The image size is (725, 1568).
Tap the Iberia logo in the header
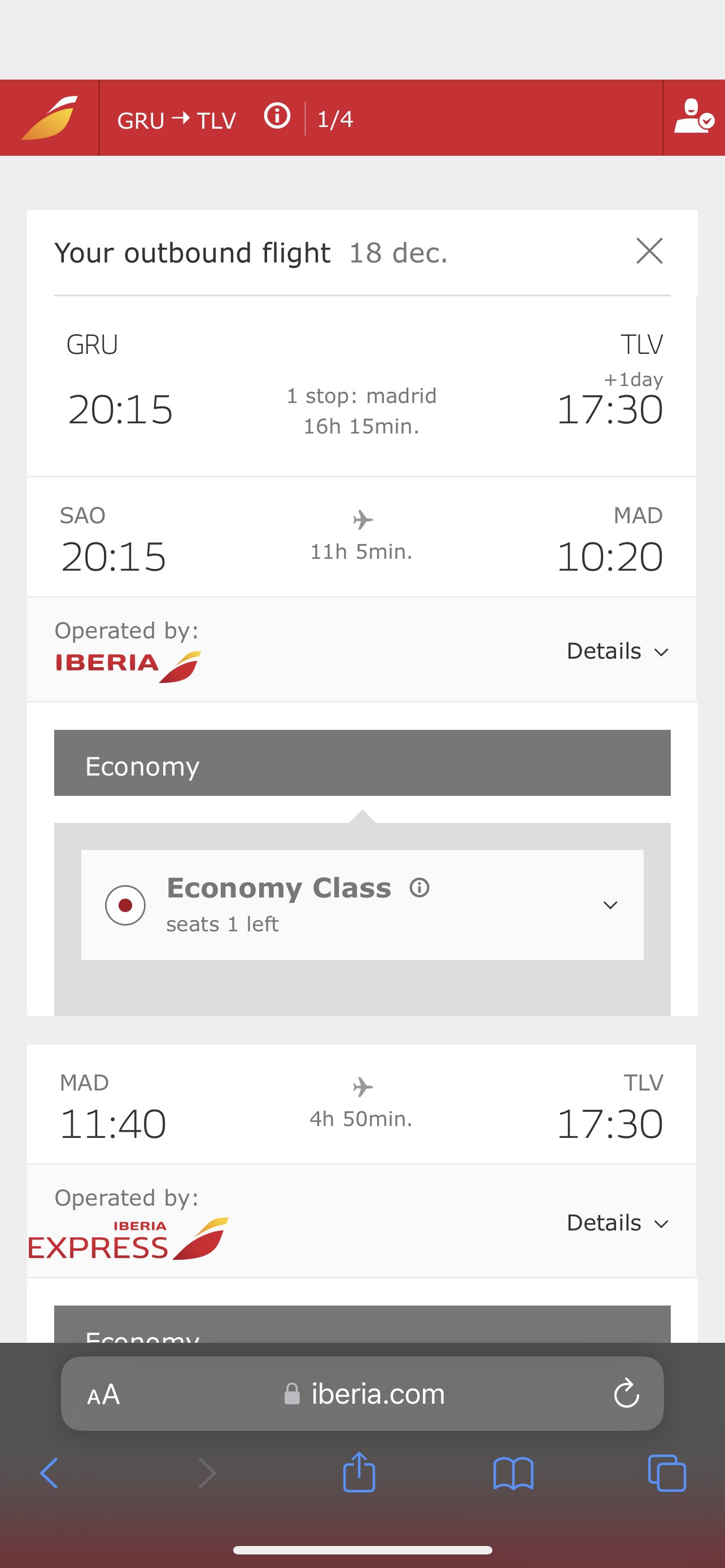click(49, 117)
